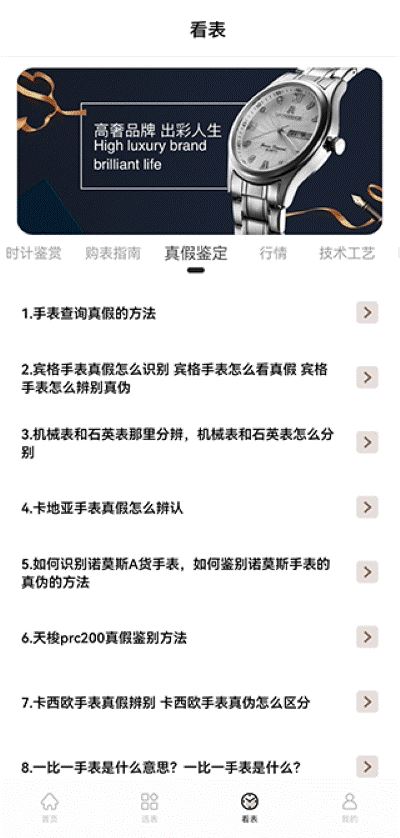This screenshot has height=838, width=400.
Task: Open the 高奢品牌 出彩人生 watch banner
Action: 199,151
